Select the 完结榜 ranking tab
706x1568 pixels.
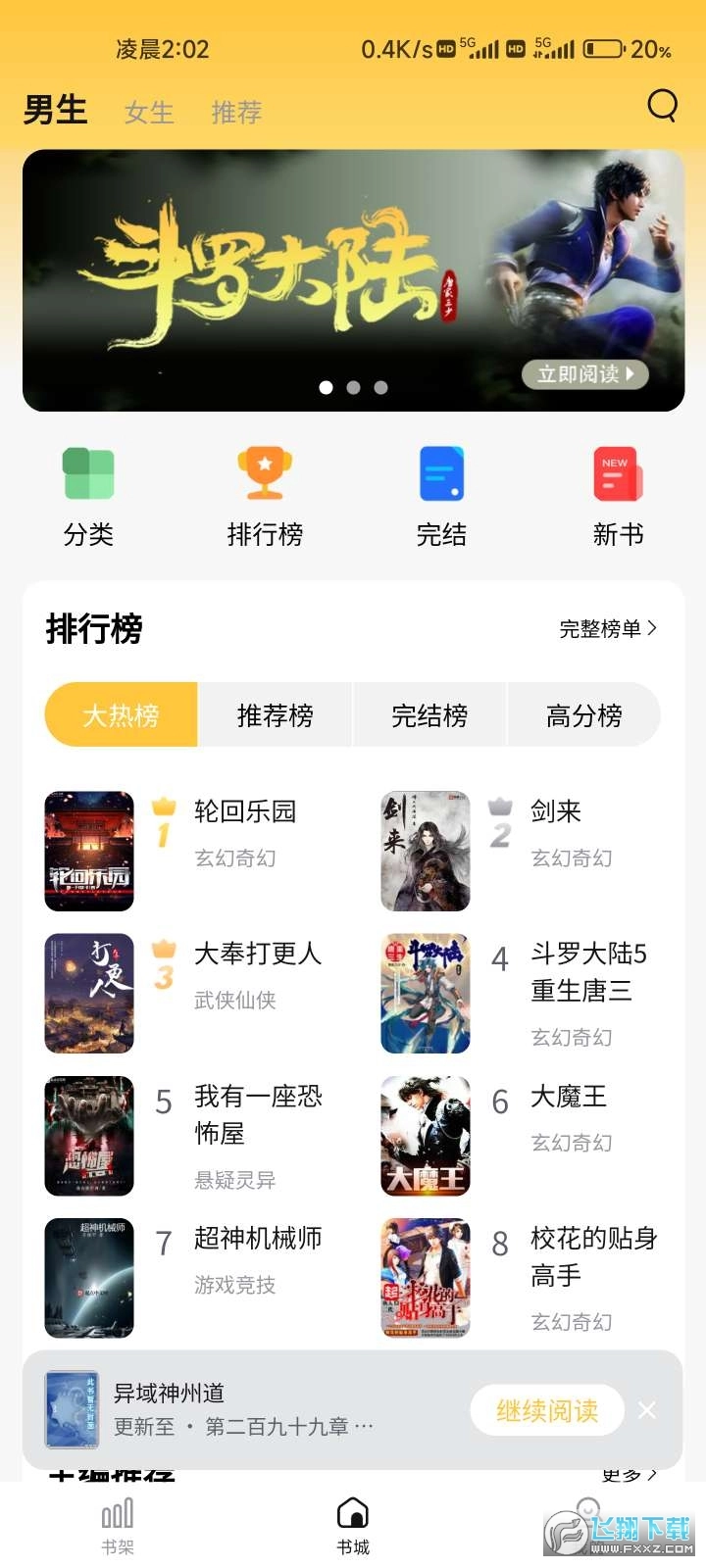(x=429, y=715)
